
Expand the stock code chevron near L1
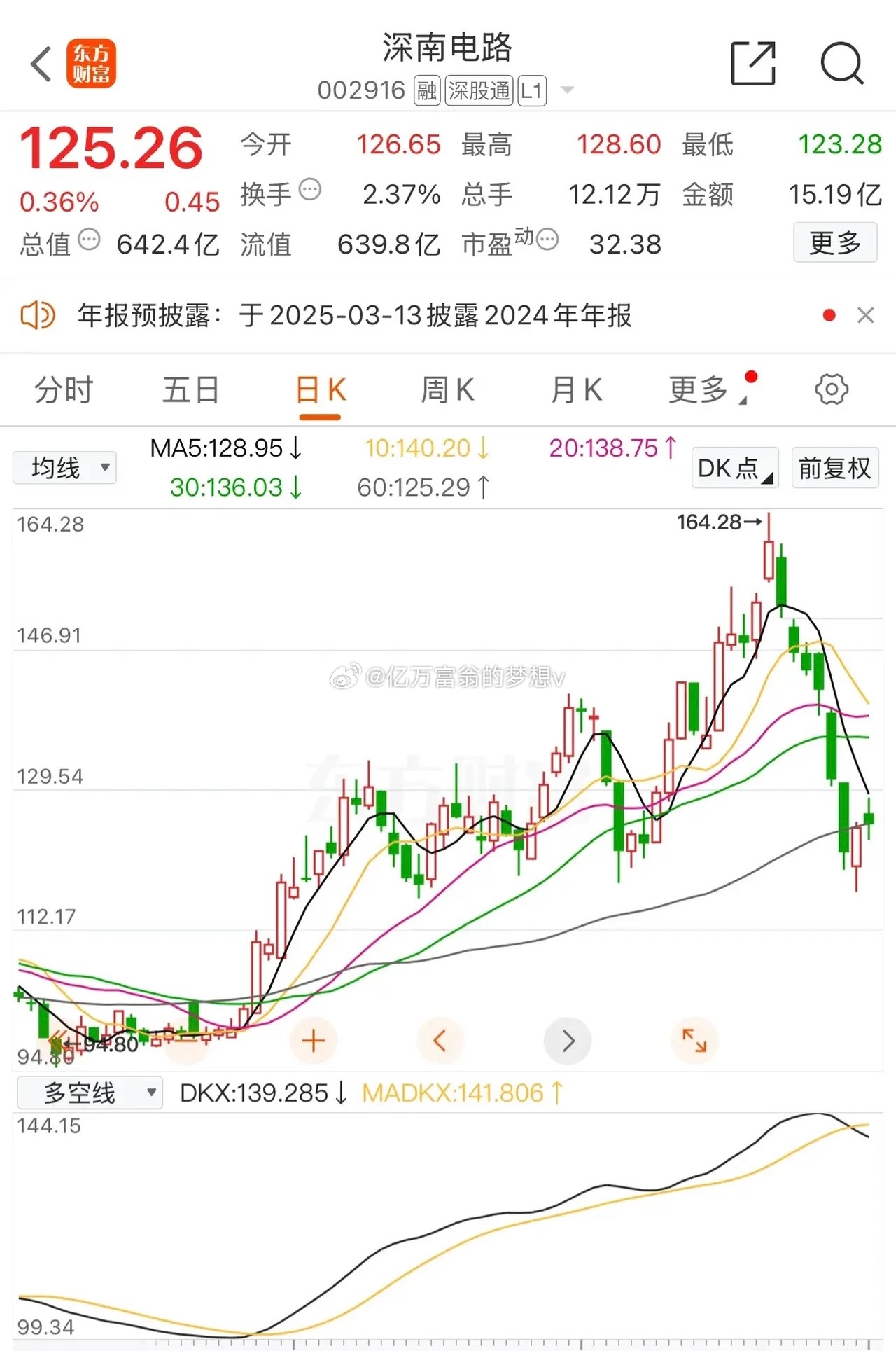[x=568, y=90]
